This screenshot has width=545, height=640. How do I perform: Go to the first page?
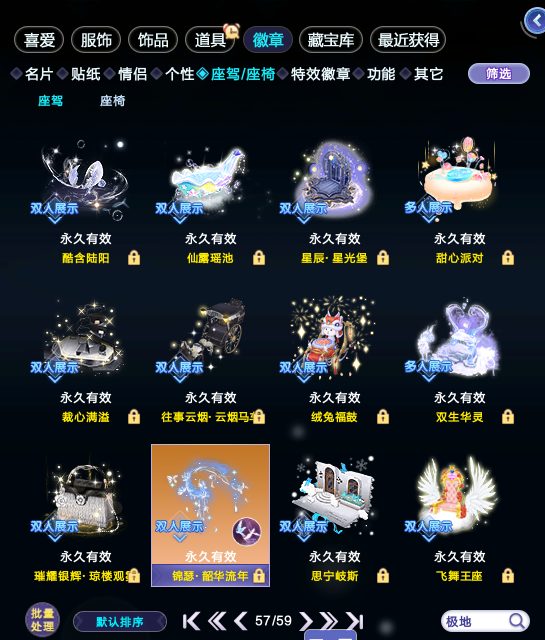click(191, 621)
